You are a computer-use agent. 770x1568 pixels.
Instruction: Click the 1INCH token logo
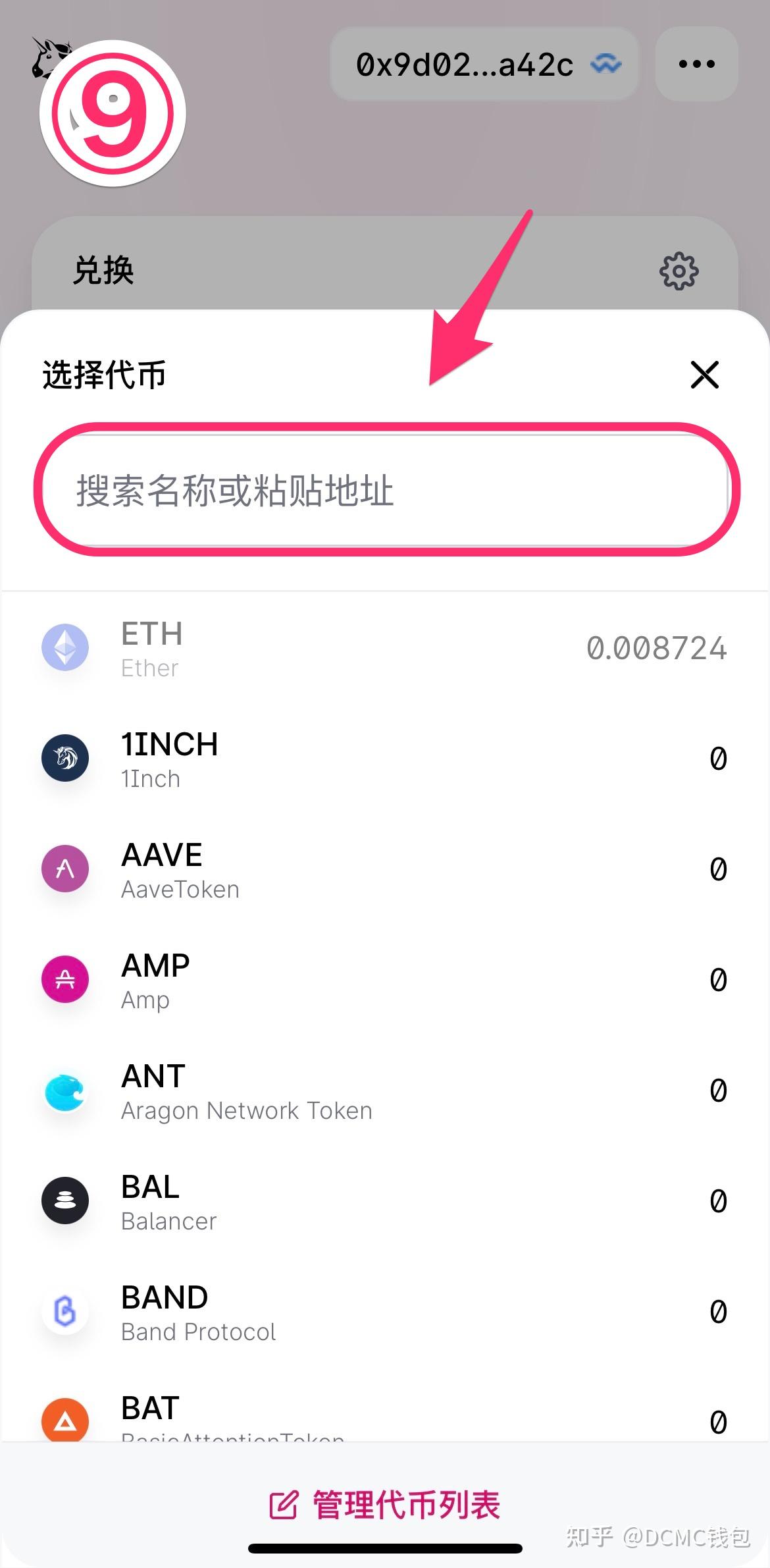(x=64, y=758)
